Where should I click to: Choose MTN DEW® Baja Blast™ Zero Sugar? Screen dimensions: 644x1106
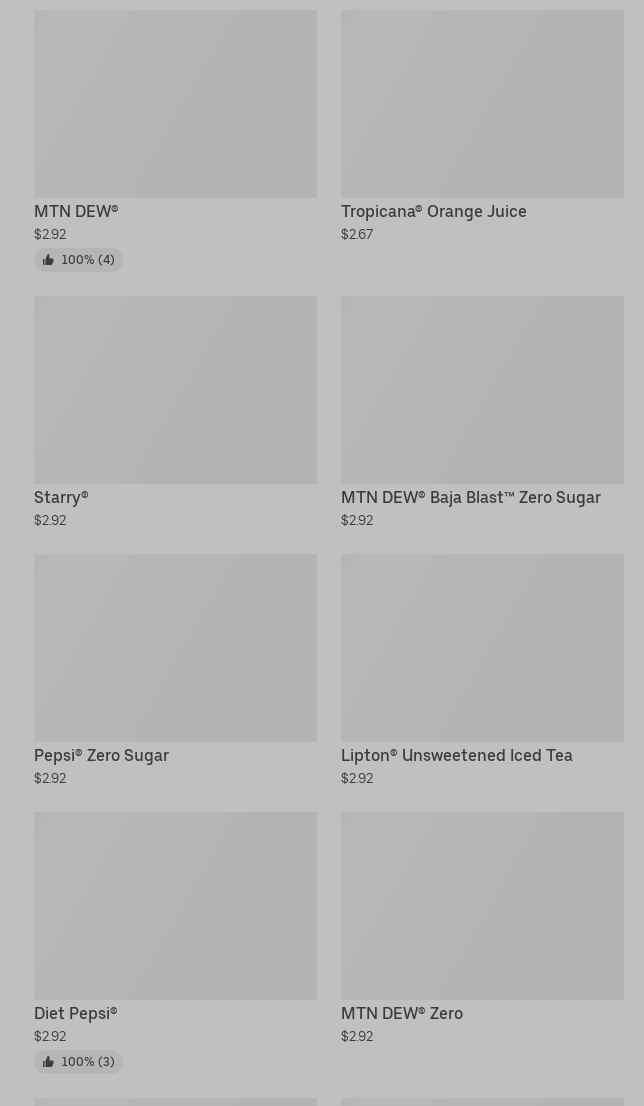pyautogui.click(x=482, y=413)
